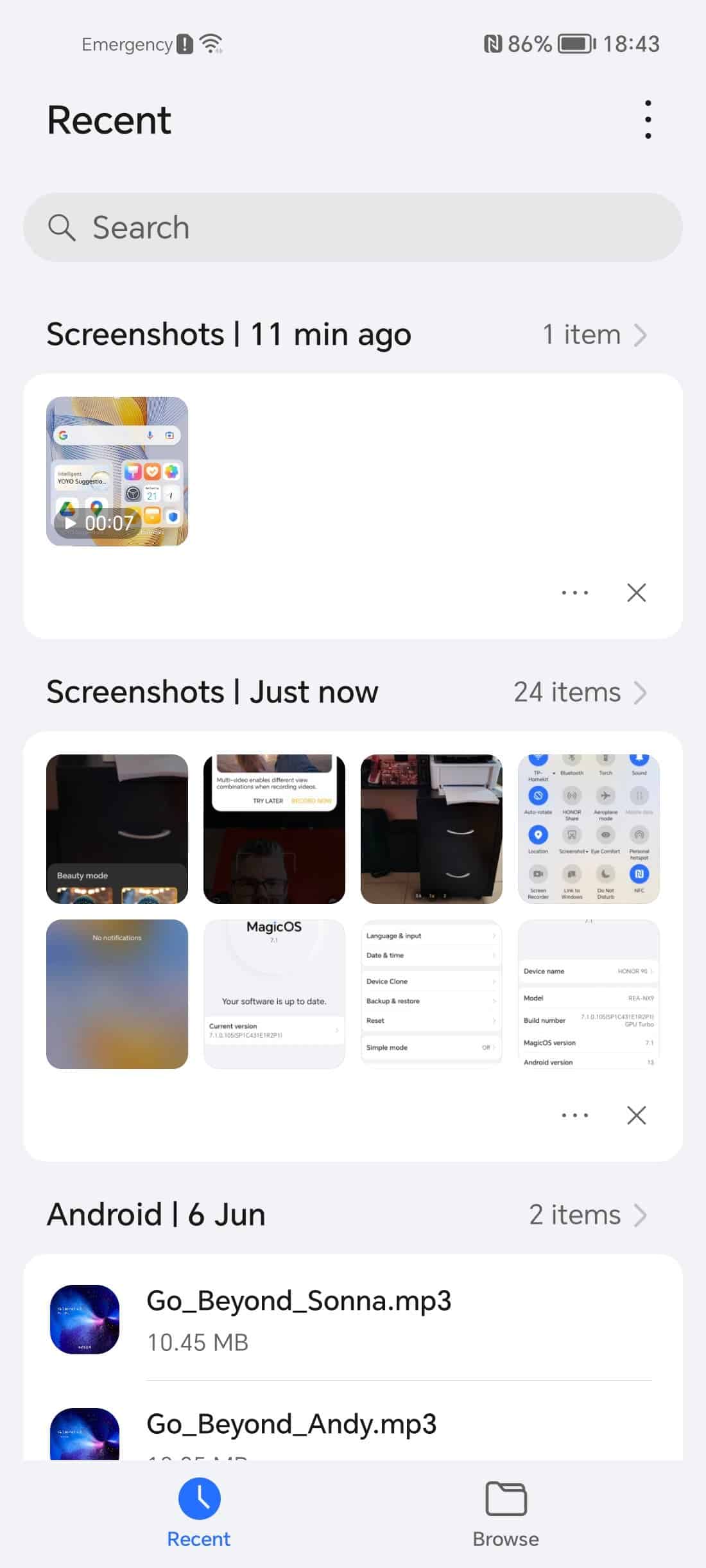Viewport: 706px width, 1568px height.
Task: Open more options for 11 min ago card
Action: click(x=574, y=593)
